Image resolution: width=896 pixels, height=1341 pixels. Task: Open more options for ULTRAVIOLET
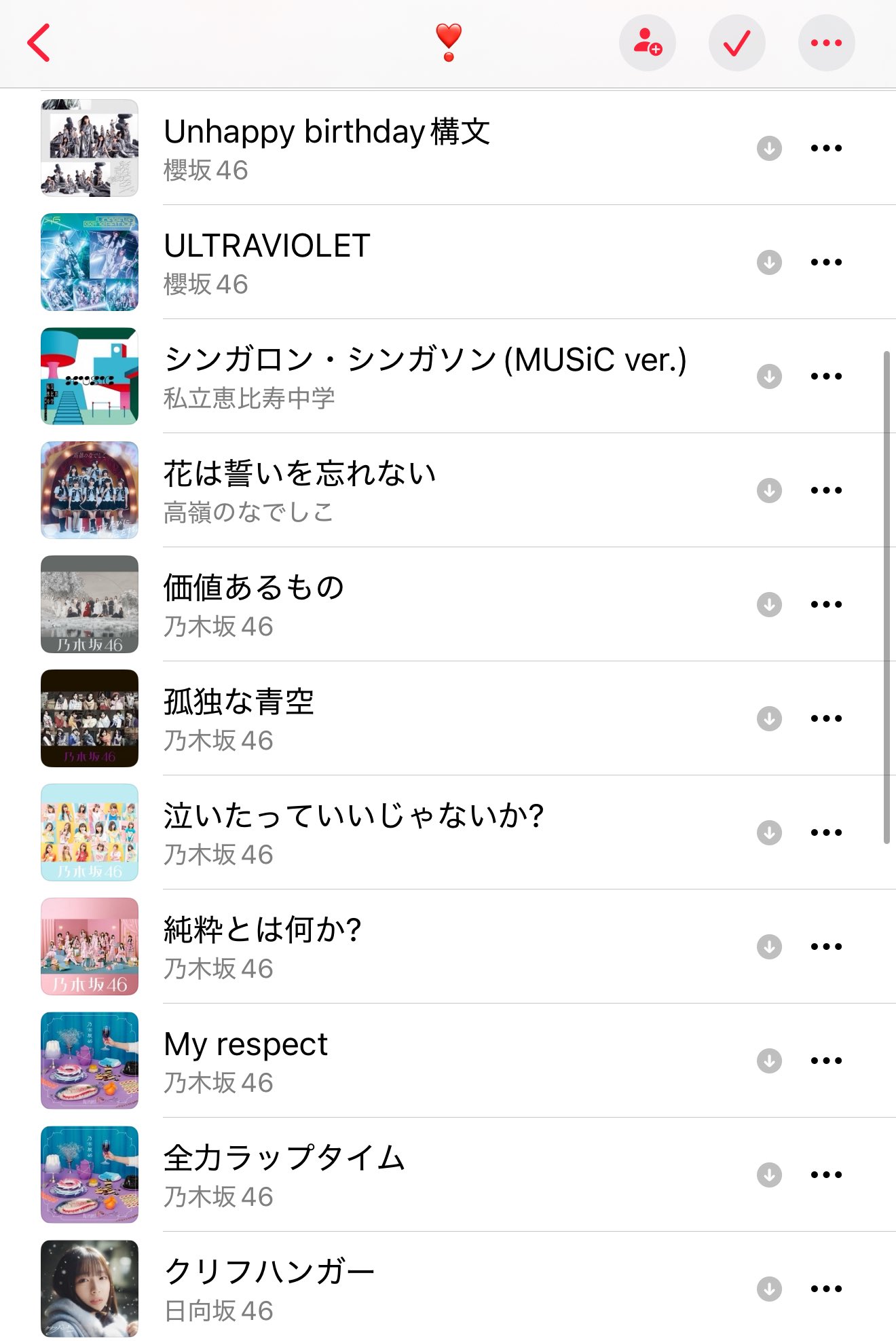(826, 262)
